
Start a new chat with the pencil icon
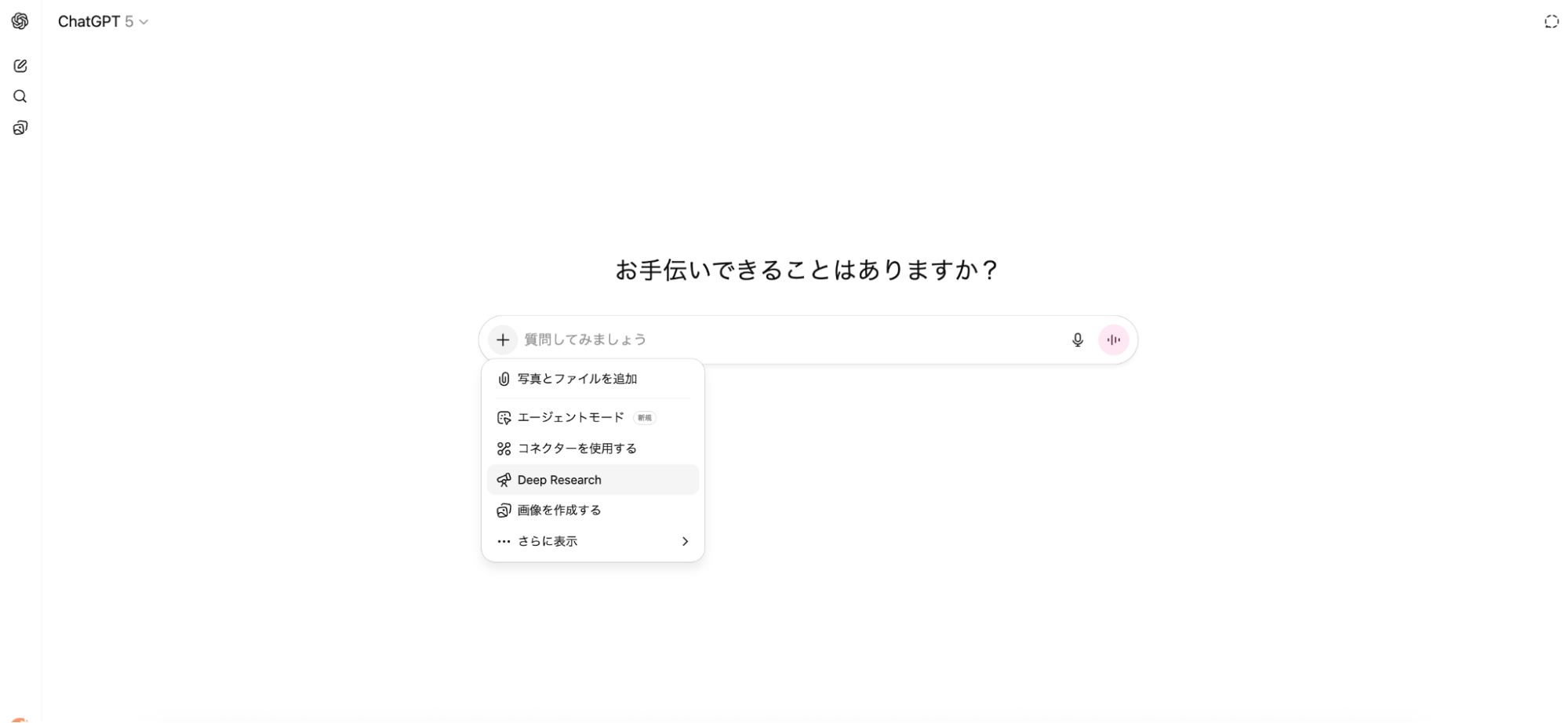click(20, 66)
